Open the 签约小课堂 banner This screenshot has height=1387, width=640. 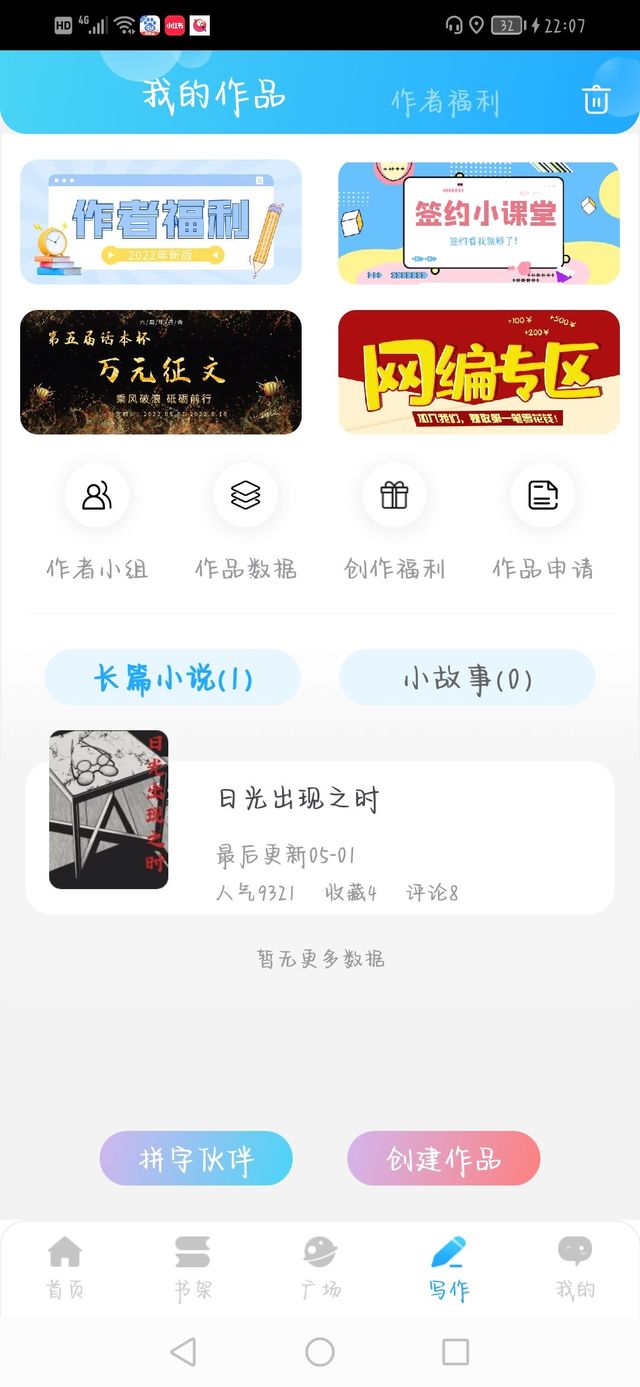pos(479,222)
